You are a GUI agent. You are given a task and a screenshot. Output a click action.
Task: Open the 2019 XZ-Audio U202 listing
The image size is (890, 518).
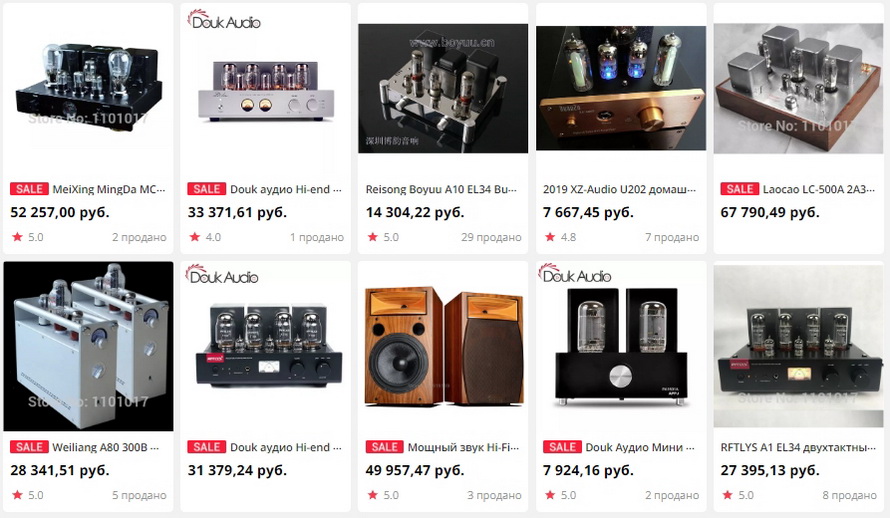click(x=620, y=88)
